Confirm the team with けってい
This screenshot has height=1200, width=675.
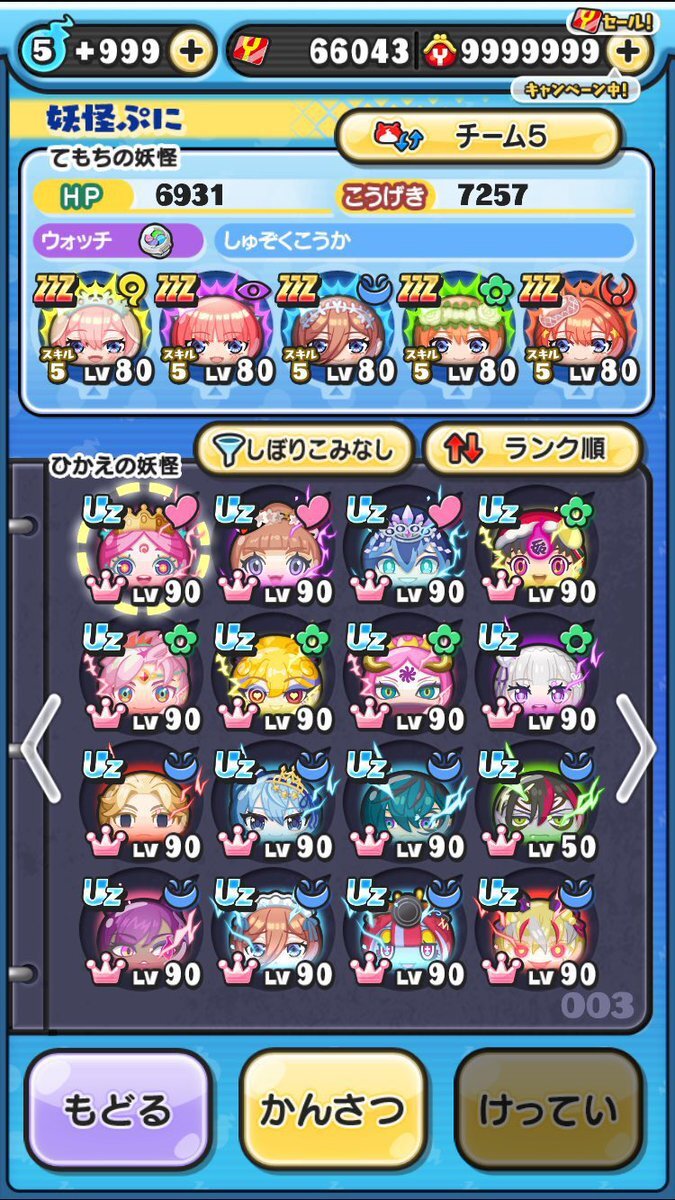[547, 1110]
